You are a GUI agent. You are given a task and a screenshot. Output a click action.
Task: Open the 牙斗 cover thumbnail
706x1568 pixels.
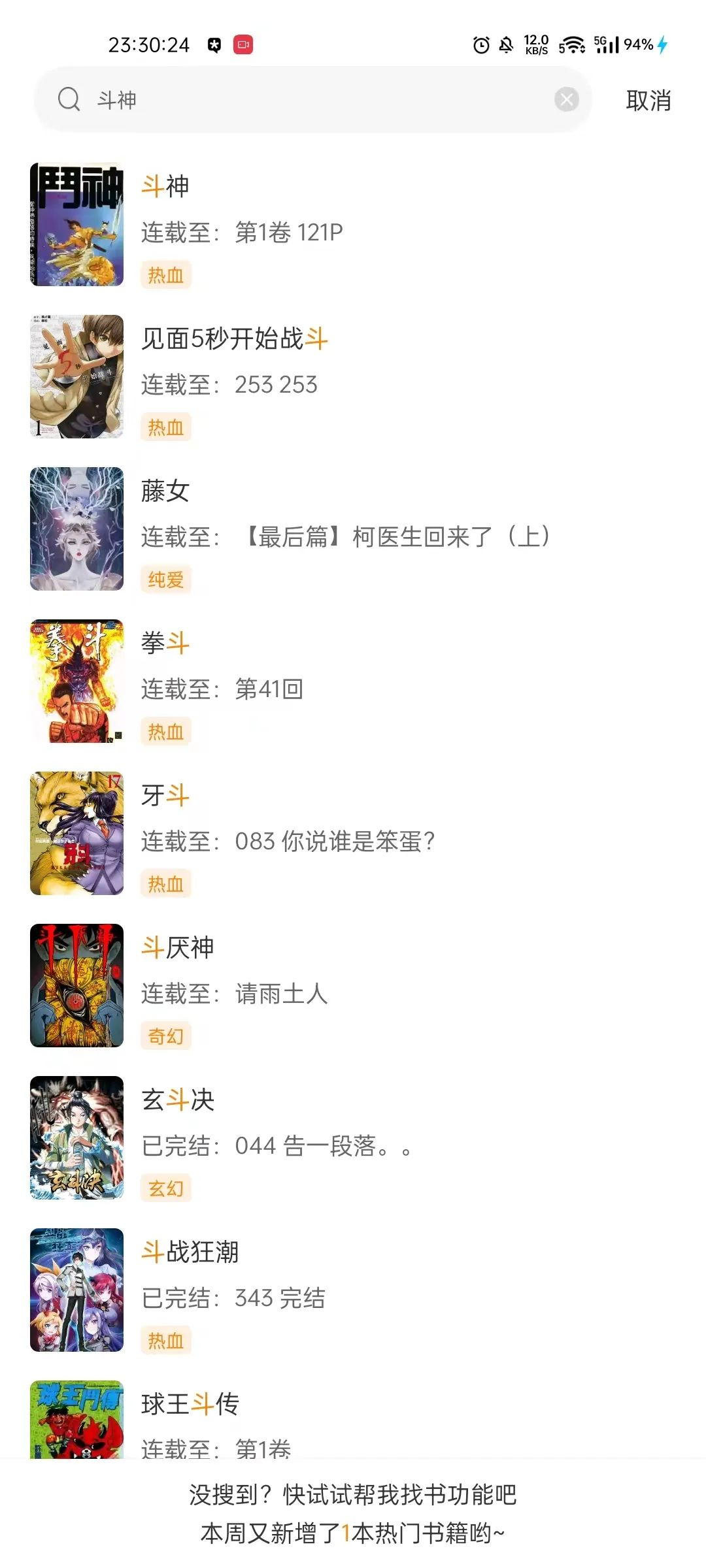coord(77,832)
